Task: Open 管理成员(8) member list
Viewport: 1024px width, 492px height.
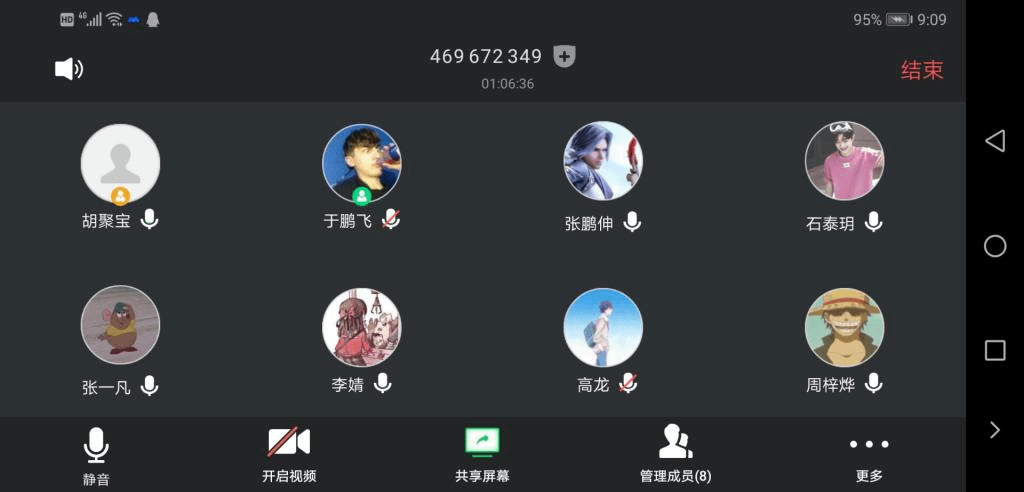Action: (x=676, y=455)
